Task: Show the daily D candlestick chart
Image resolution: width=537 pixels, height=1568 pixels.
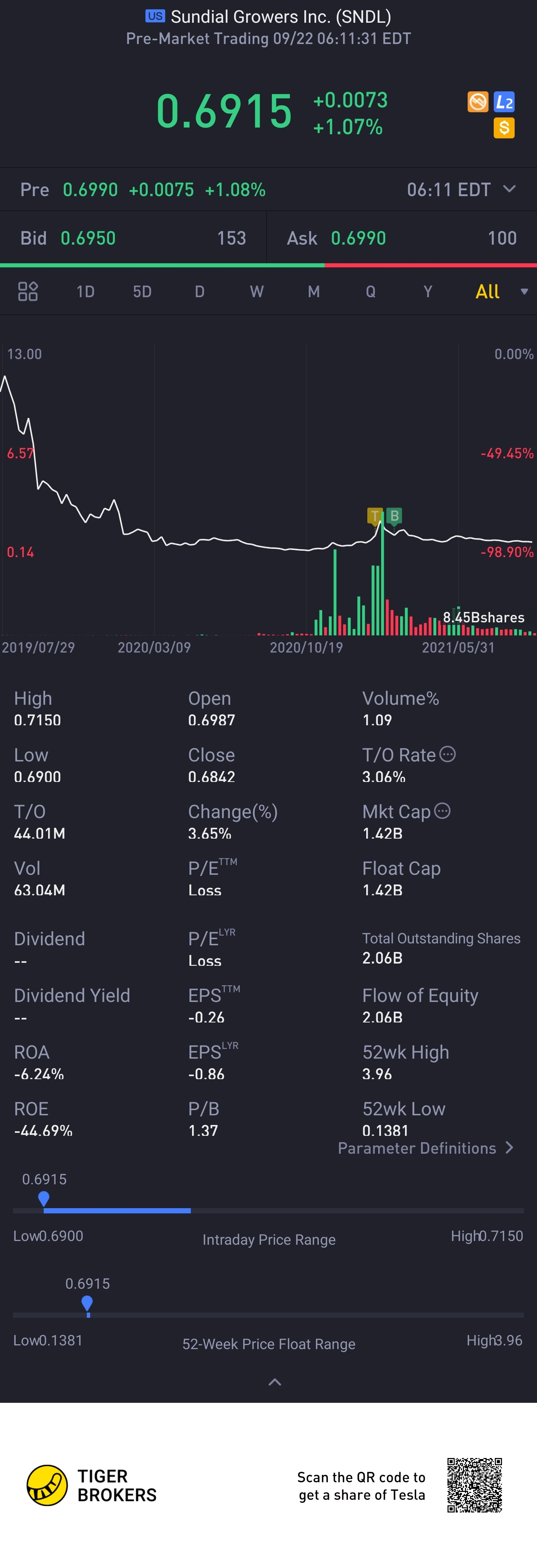Action: tap(199, 292)
